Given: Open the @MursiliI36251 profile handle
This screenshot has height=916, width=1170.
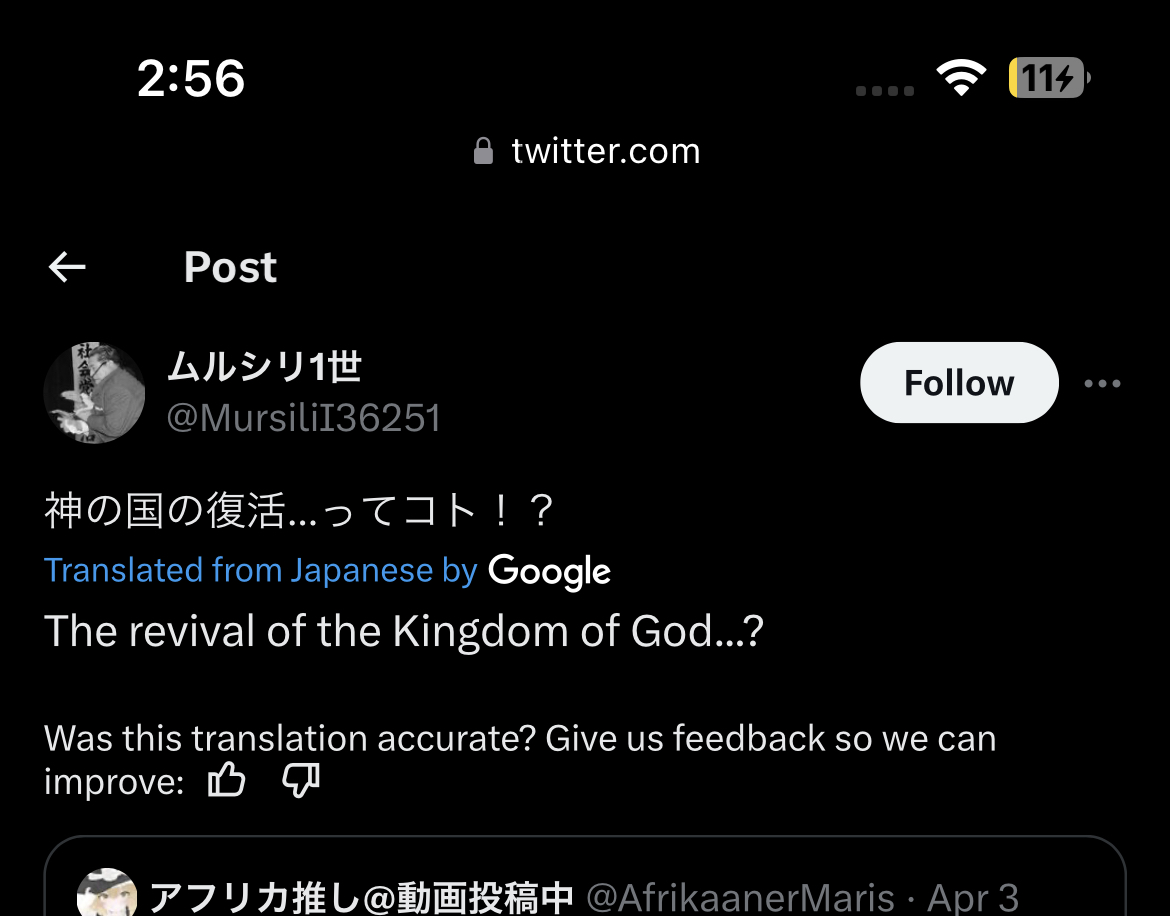Looking at the screenshot, I should point(303,418).
